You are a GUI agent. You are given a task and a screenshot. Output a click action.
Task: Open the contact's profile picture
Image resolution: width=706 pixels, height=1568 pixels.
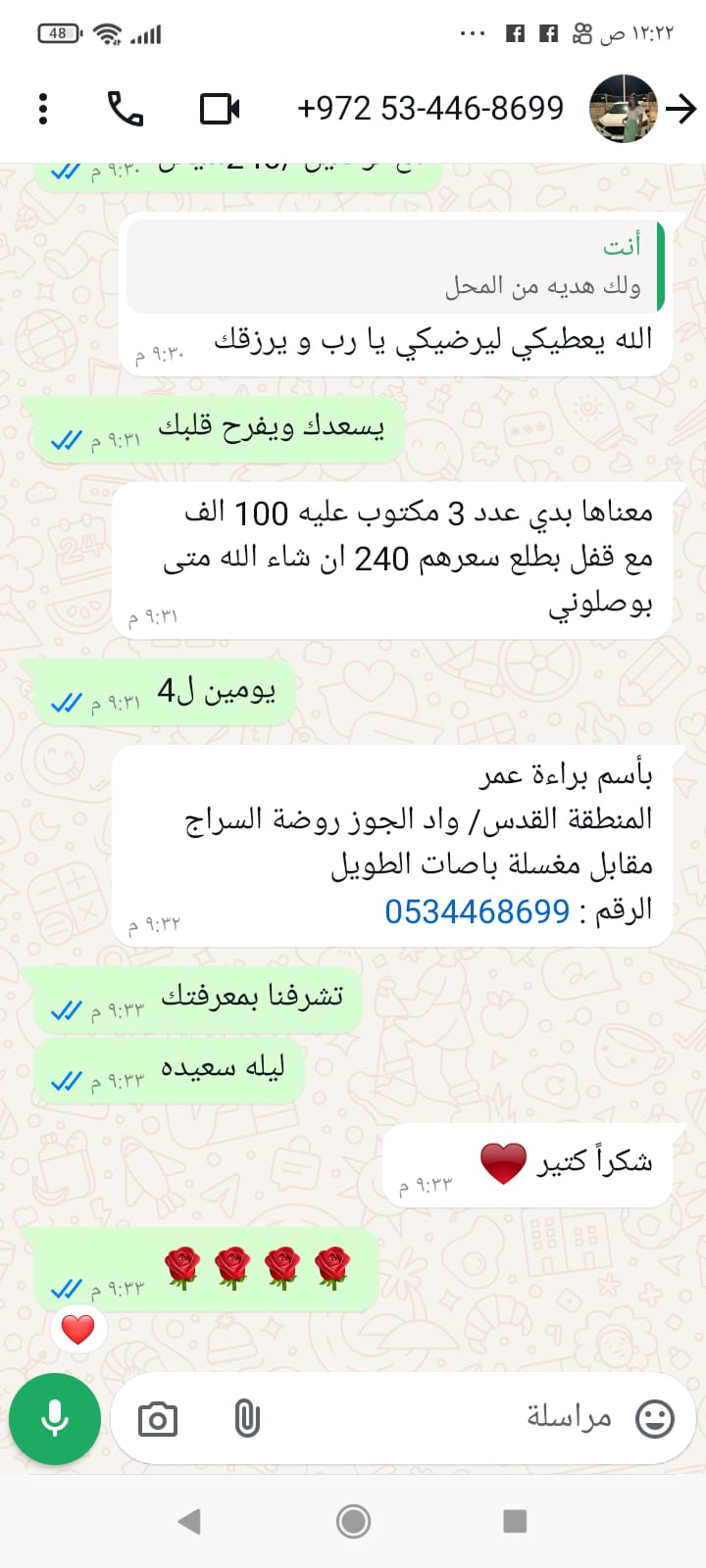[623, 109]
